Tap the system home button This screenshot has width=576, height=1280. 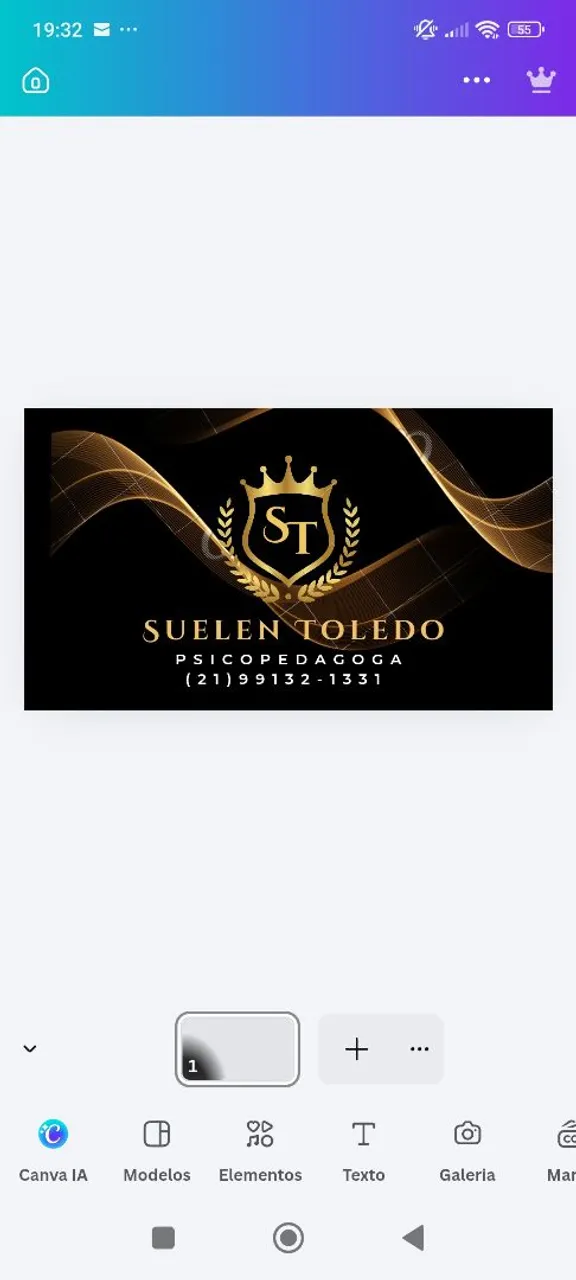[x=288, y=1238]
